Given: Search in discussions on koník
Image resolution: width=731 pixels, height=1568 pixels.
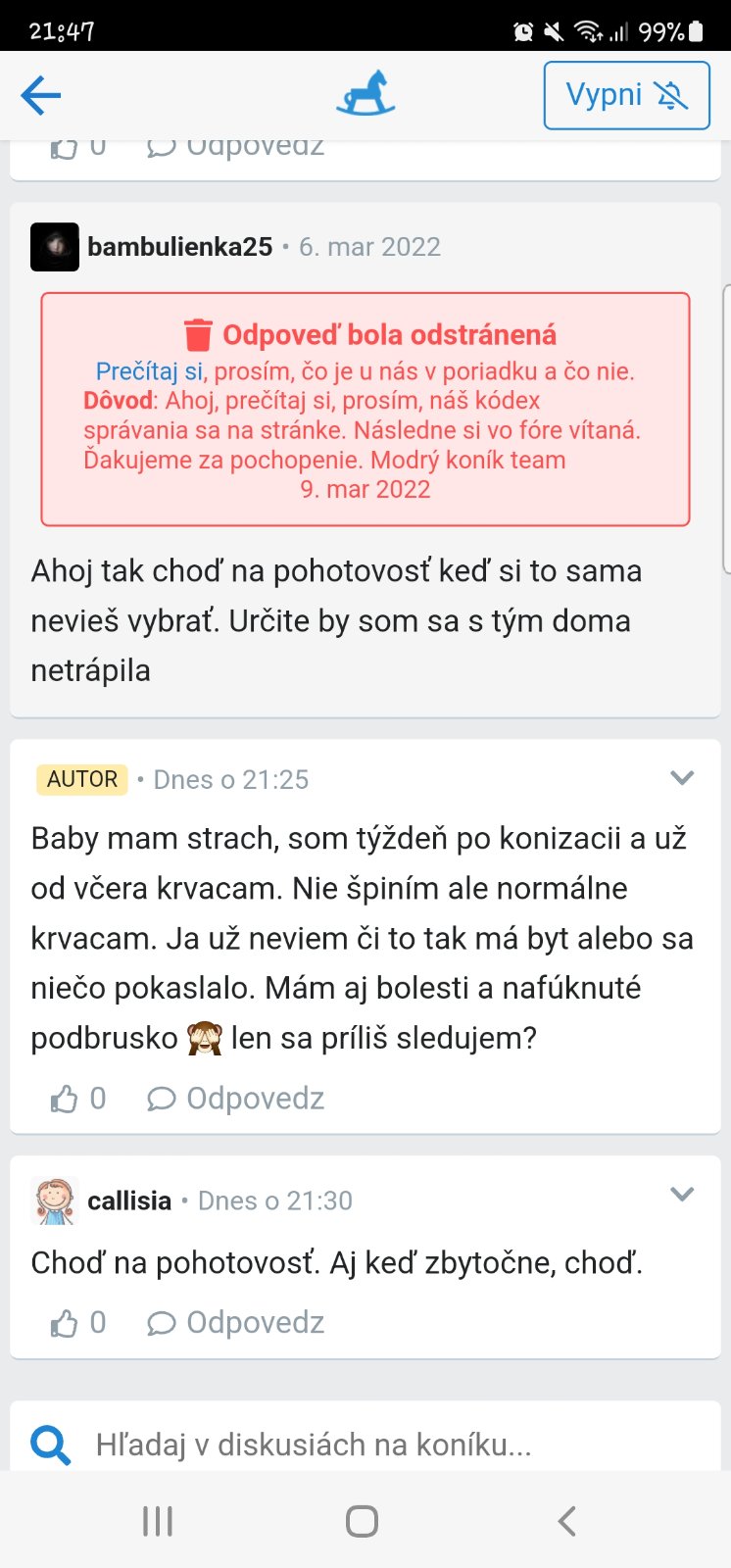Looking at the screenshot, I should pyautogui.click(x=314, y=1445).
